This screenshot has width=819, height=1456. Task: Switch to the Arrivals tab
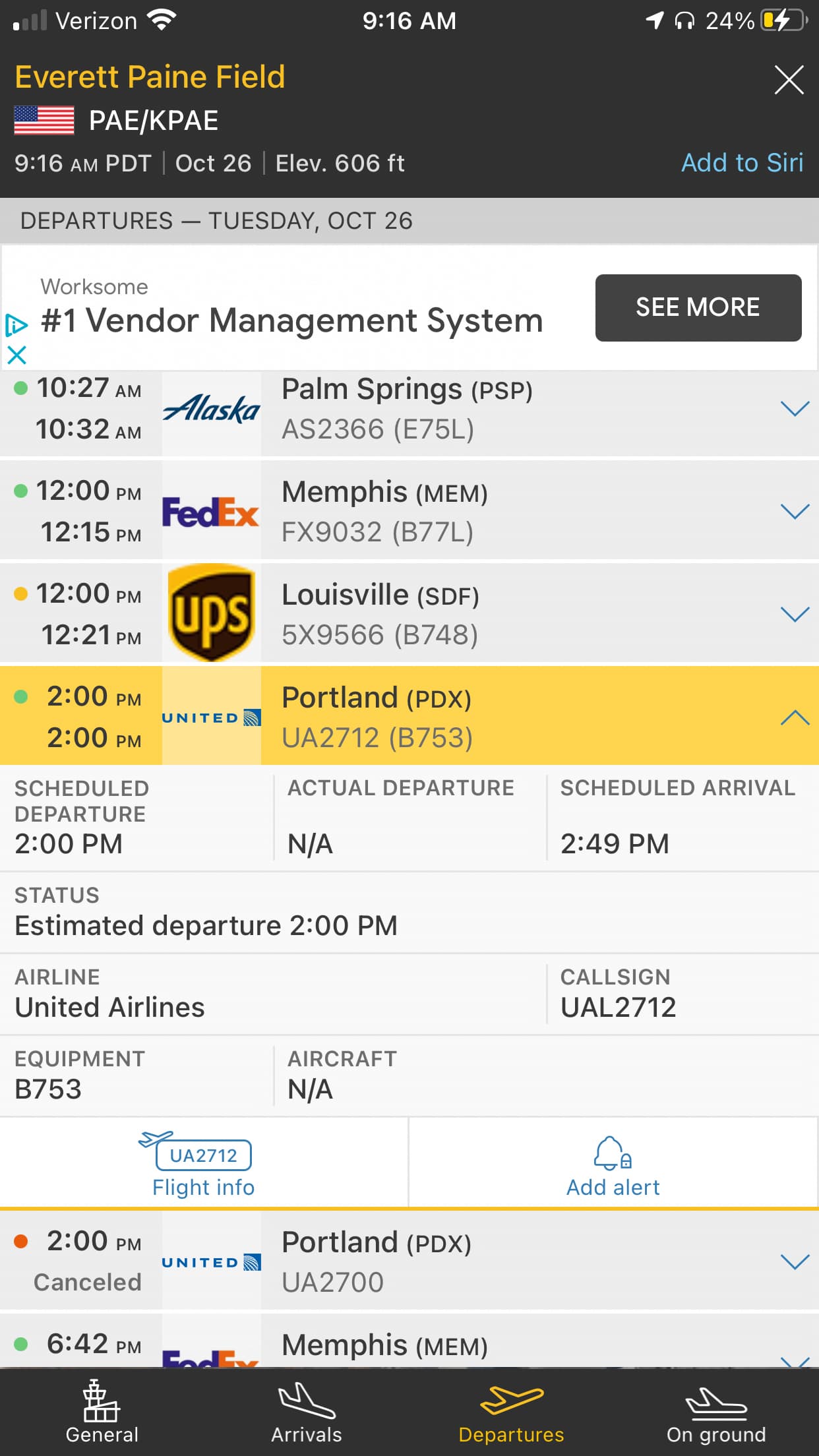pyautogui.click(x=307, y=1411)
